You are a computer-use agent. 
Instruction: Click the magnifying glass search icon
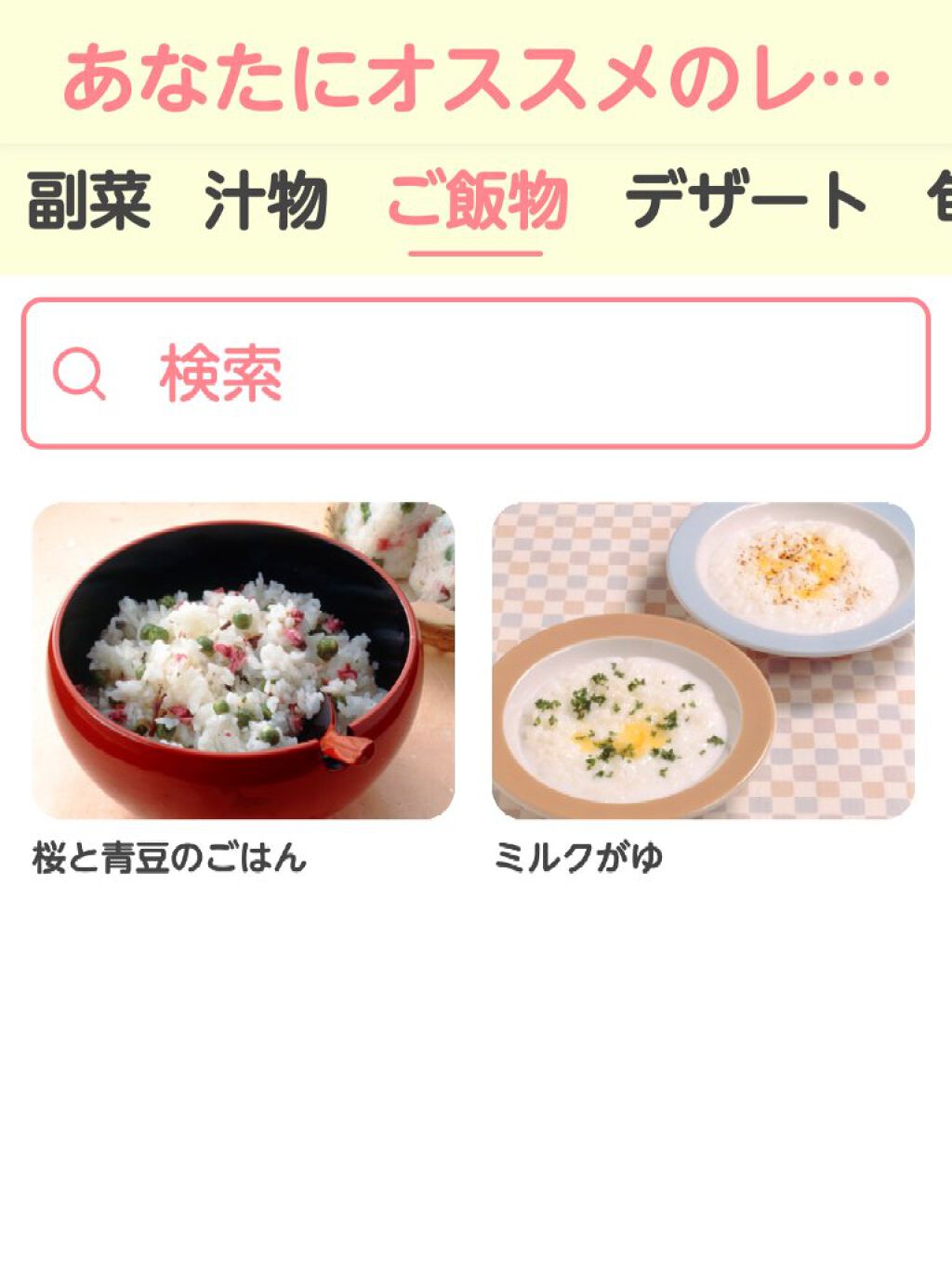pos(80,373)
